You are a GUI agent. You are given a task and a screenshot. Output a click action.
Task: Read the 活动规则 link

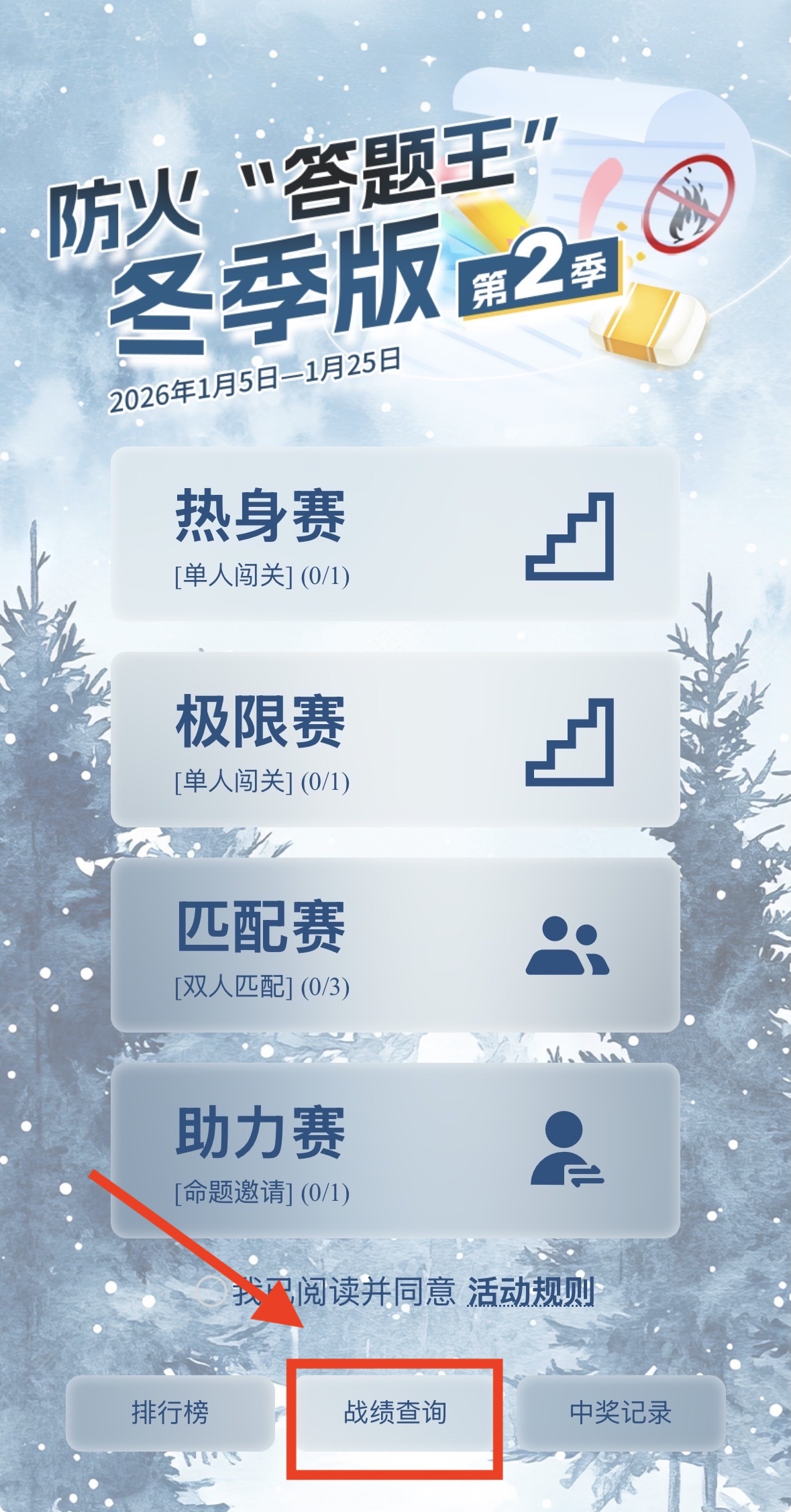(x=530, y=1291)
